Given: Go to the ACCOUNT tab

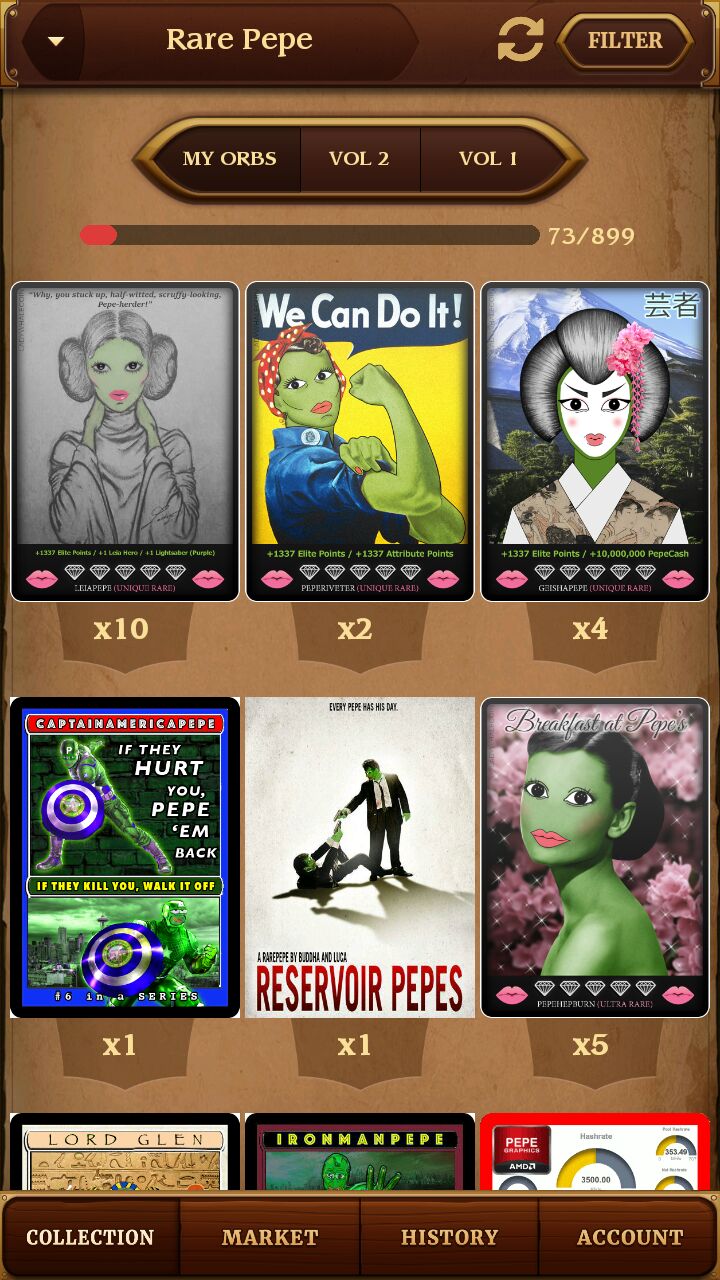Looking at the screenshot, I should tap(629, 1237).
